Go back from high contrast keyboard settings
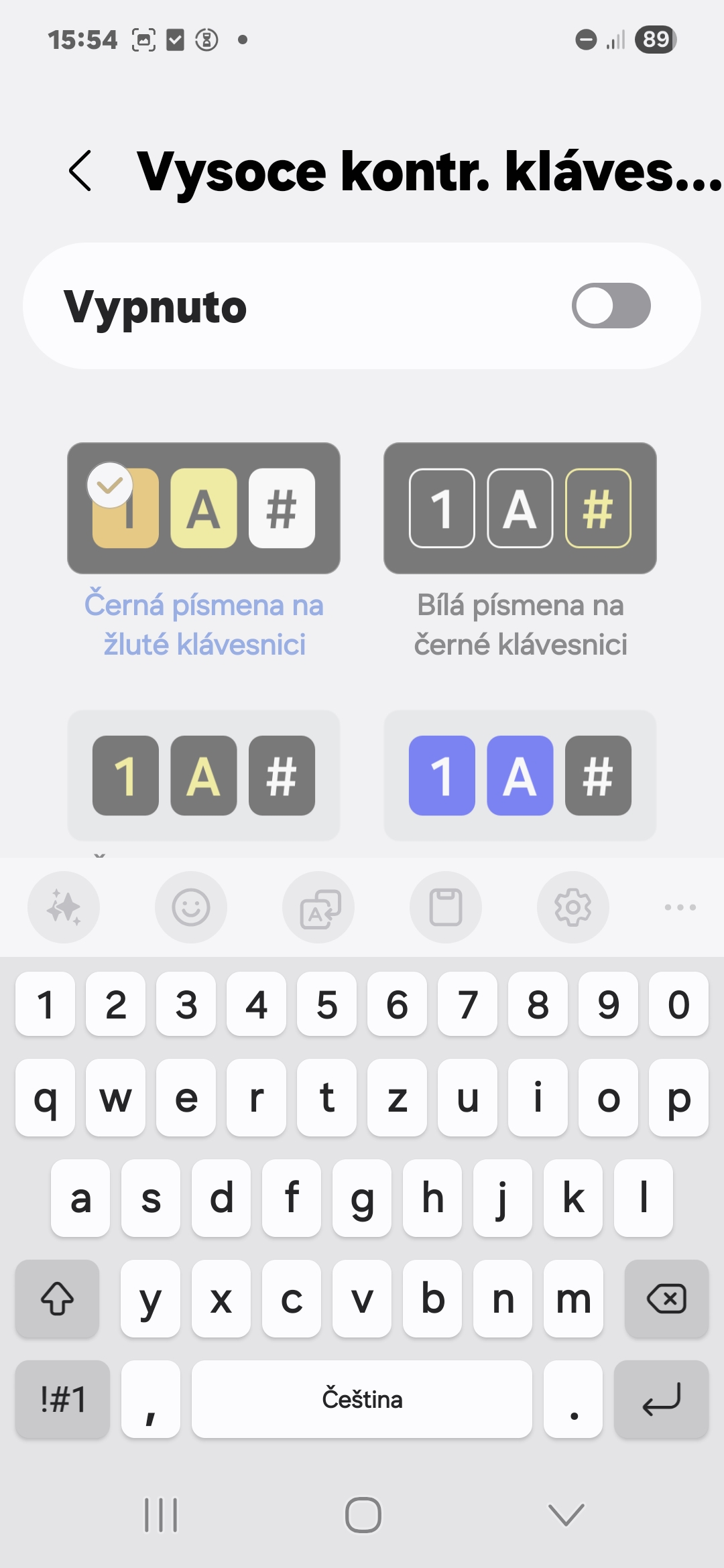This screenshot has width=724, height=1568. [x=80, y=171]
